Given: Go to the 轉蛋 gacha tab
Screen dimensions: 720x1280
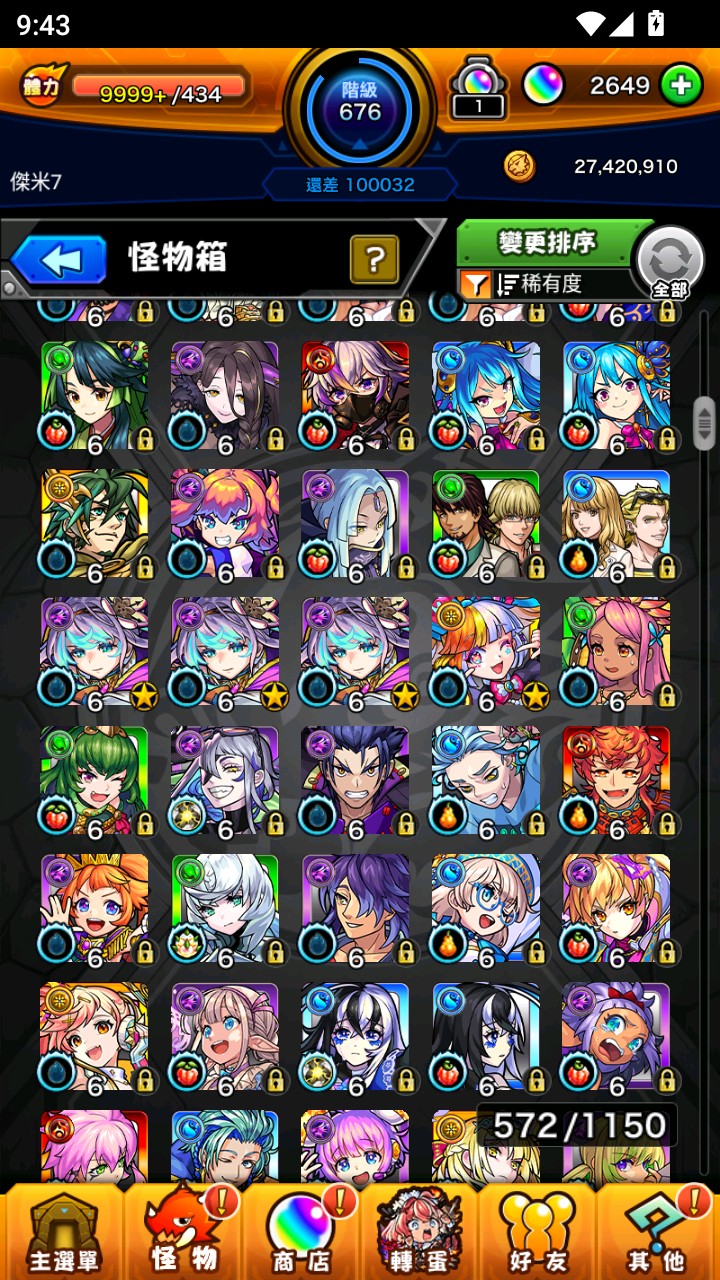Looking at the screenshot, I should [x=418, y=1232].
